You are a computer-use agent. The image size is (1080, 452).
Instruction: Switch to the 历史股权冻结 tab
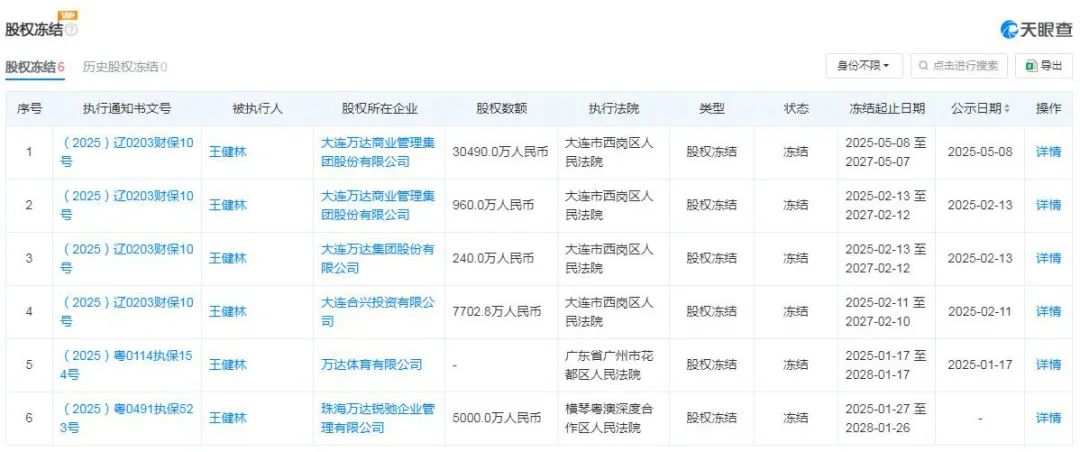(x=124, y=67)
